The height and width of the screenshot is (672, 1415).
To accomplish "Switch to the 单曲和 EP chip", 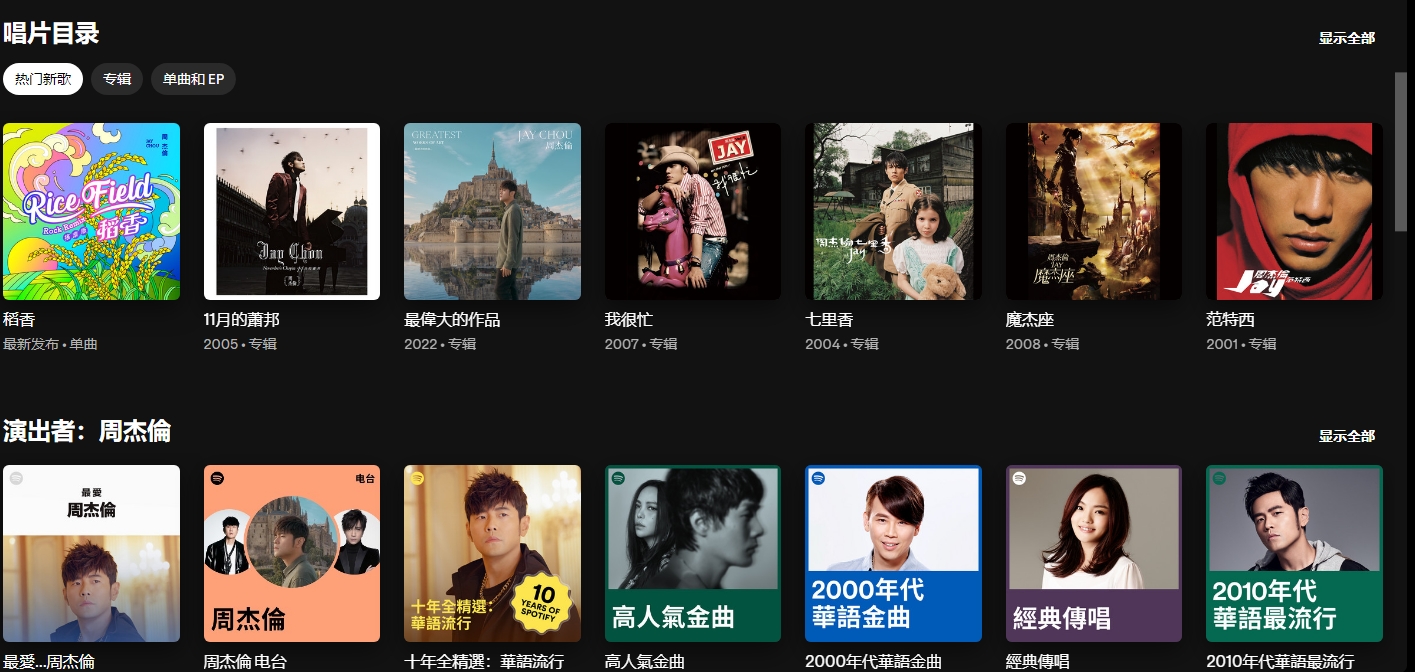I will click(x=193, y=79).
